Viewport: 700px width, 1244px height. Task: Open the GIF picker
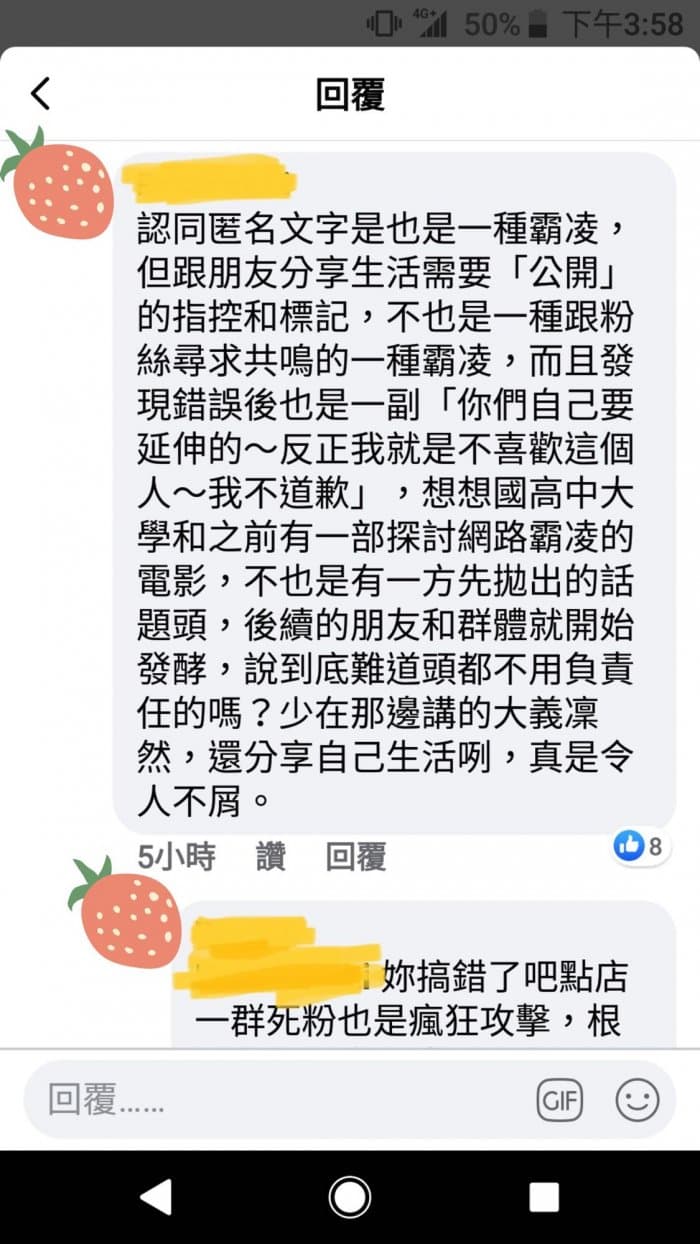560,1101
